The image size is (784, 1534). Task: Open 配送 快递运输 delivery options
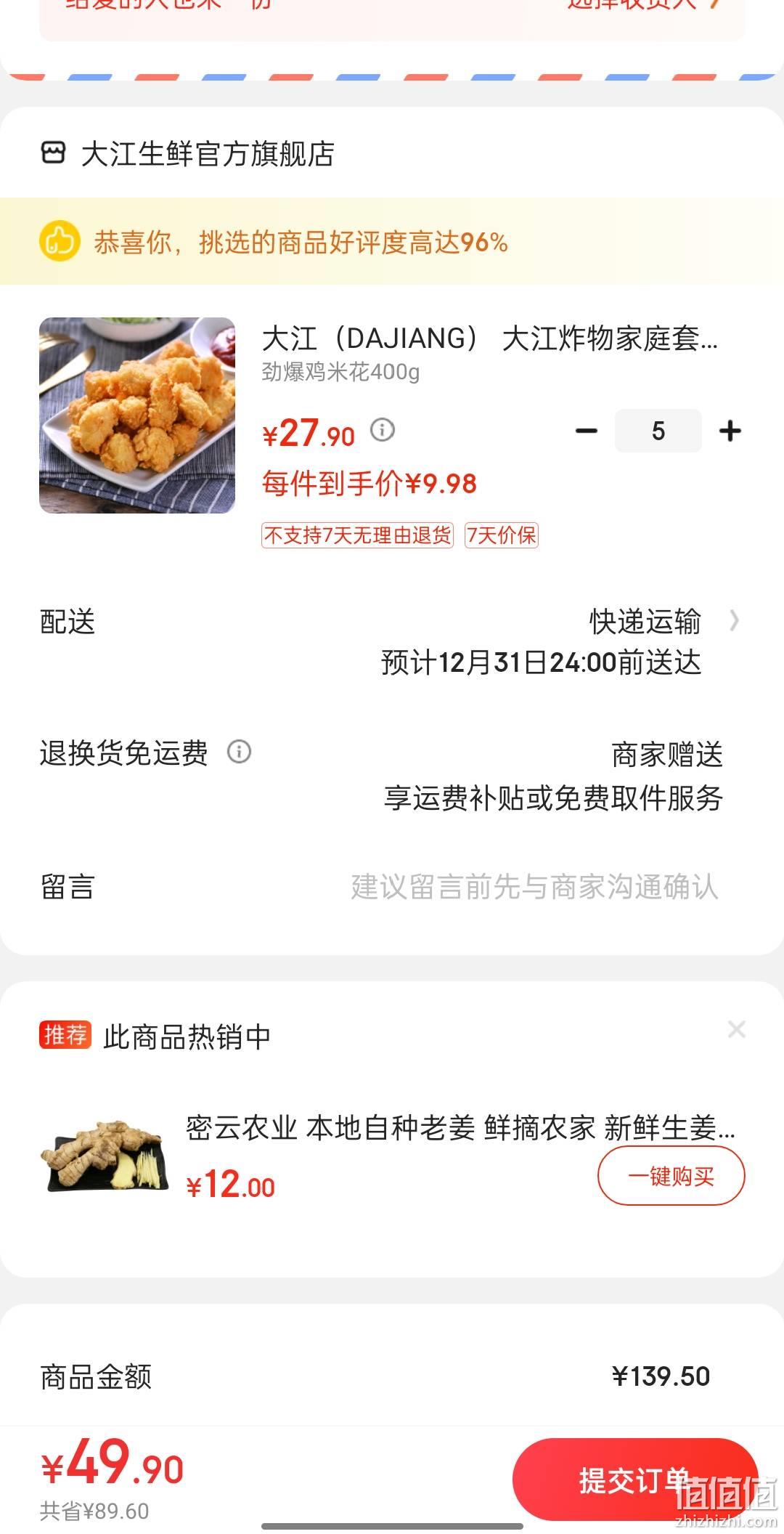pyautogui.click(x=392, y=641)
